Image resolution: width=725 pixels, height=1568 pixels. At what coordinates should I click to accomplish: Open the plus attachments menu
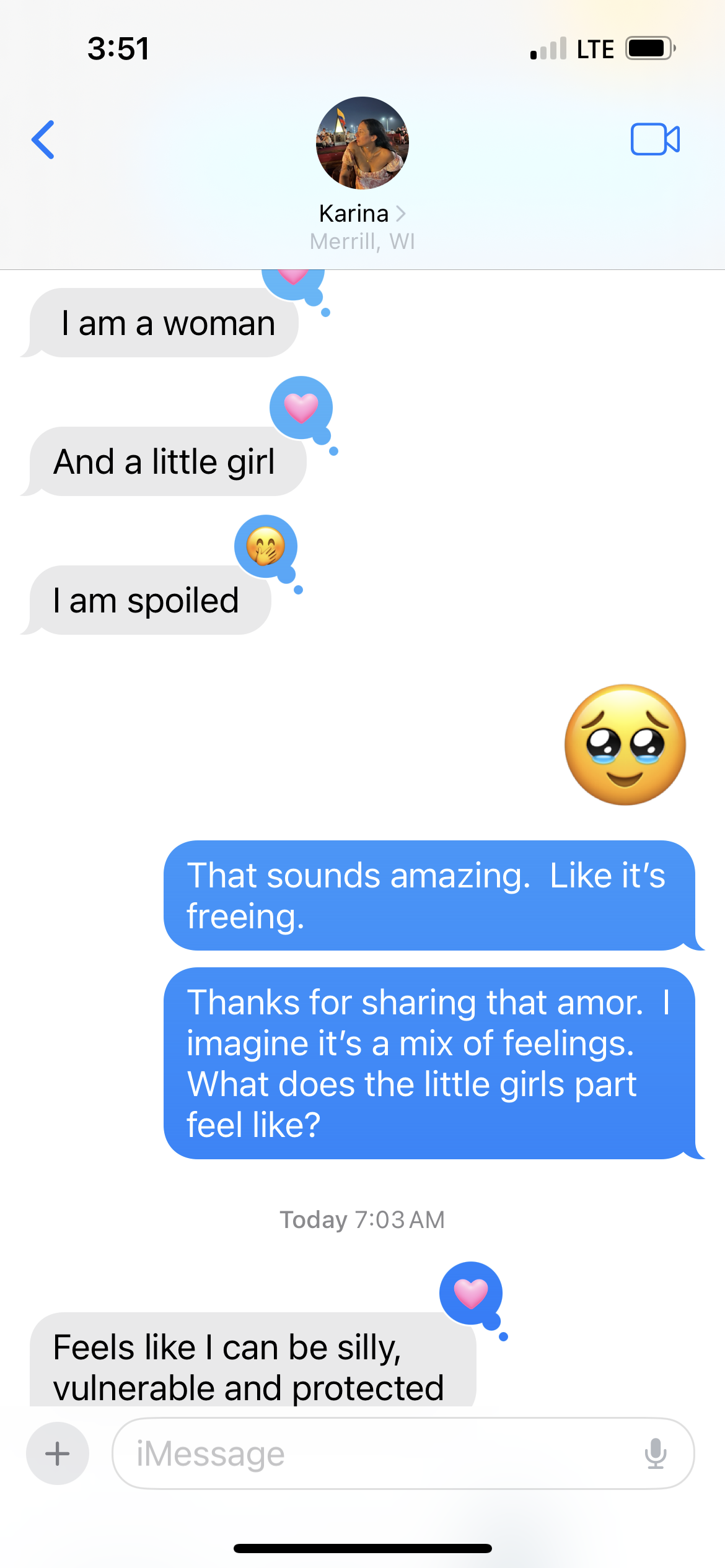coord(58,1453)
